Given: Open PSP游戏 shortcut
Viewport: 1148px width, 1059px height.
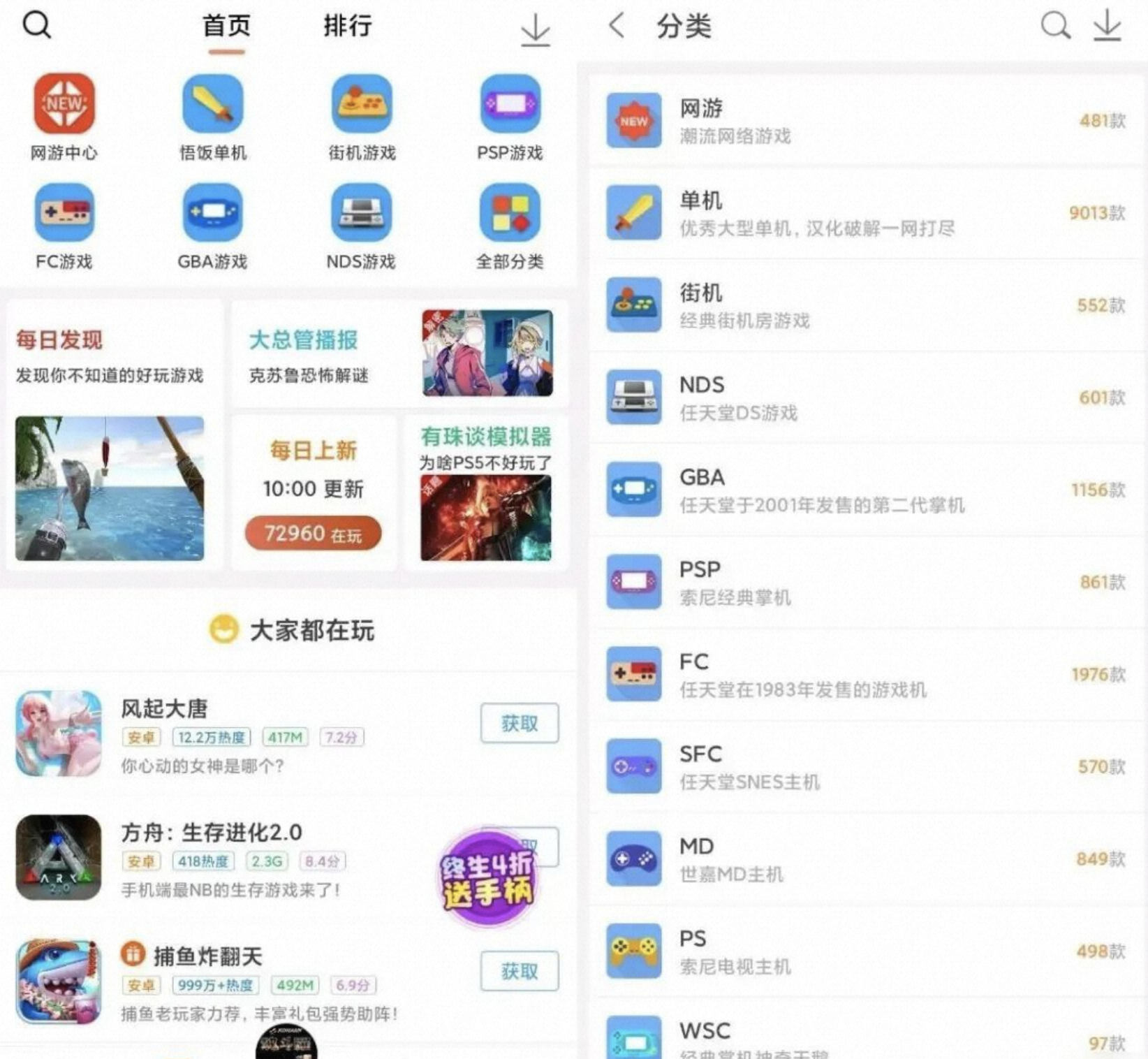Looking at the screenshot, I should tap(510, 105).
